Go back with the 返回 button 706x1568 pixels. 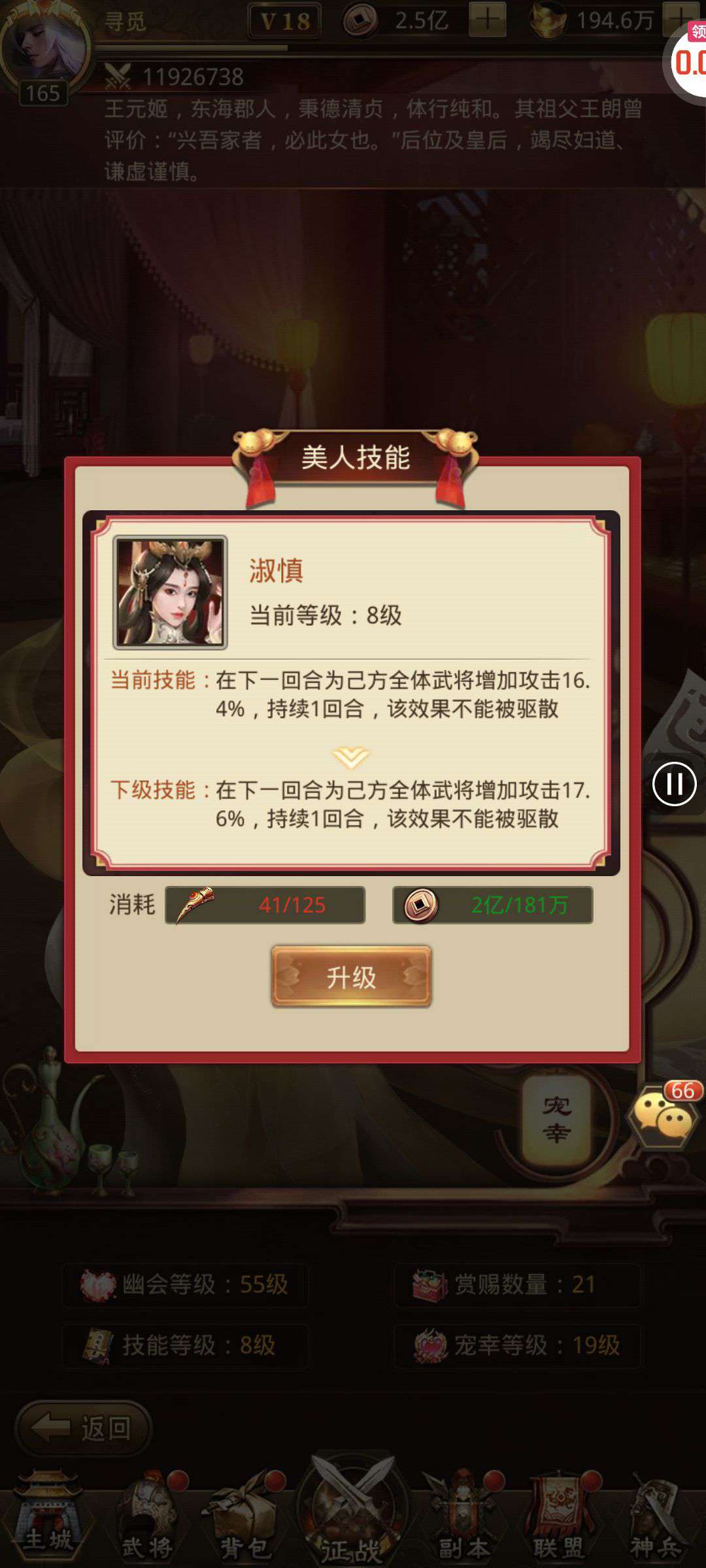84,1428
